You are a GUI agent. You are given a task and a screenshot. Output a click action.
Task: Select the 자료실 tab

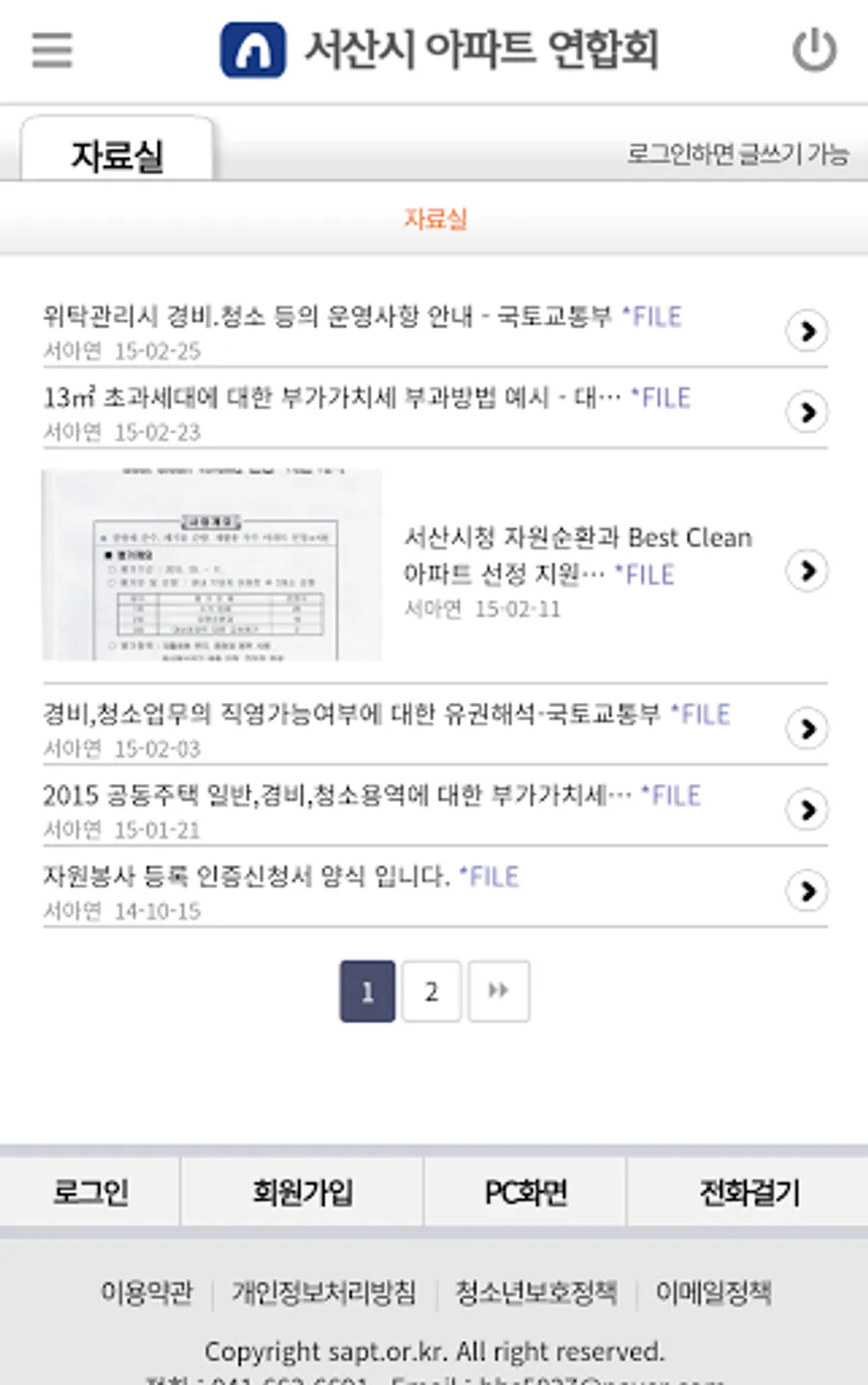pyautogui.click(x=117, y=151)
